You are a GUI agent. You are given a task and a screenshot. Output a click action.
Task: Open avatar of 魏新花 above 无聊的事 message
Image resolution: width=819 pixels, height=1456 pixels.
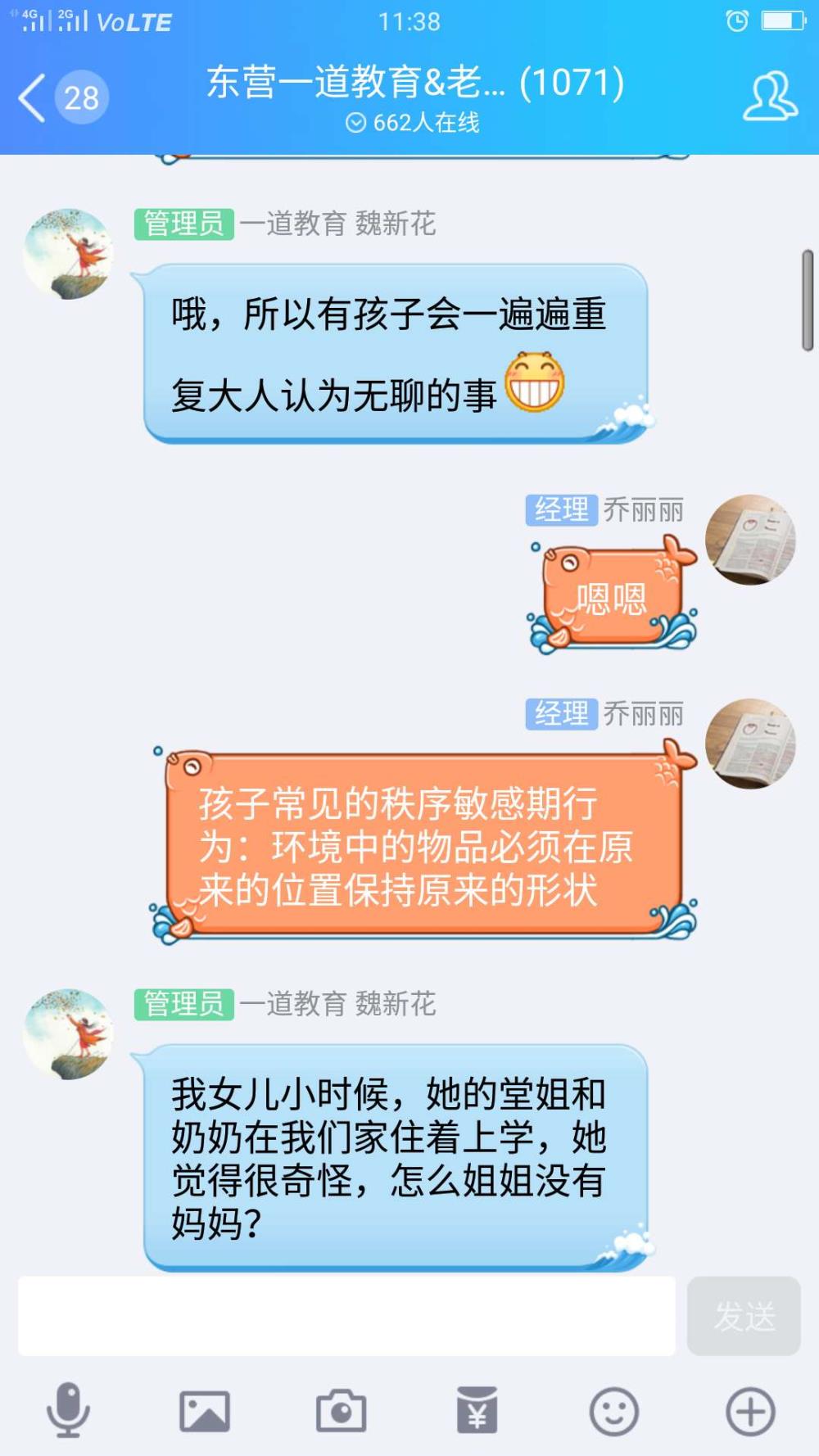[69, 253]
